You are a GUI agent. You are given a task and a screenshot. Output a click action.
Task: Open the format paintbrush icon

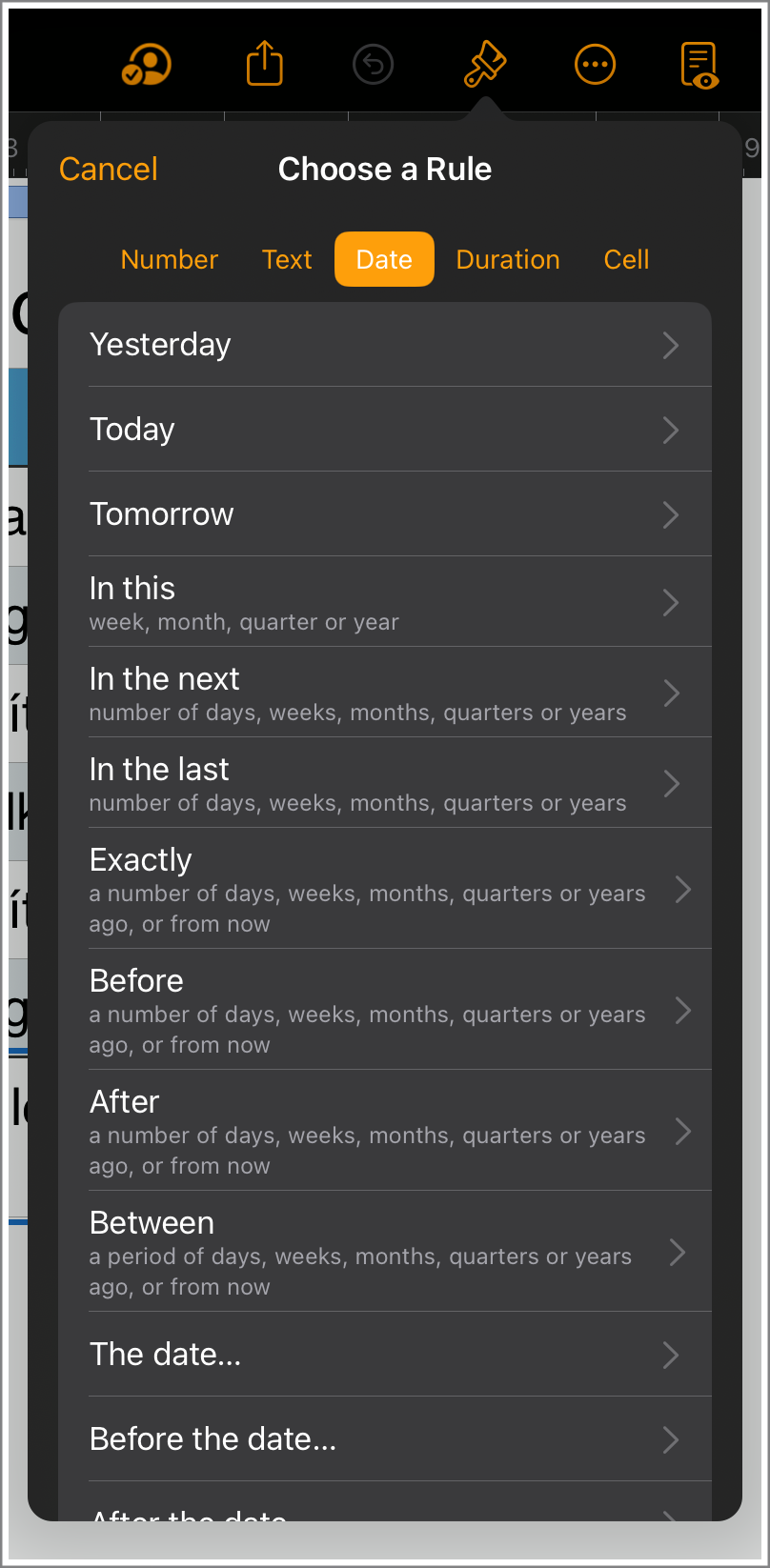point(484,65)
